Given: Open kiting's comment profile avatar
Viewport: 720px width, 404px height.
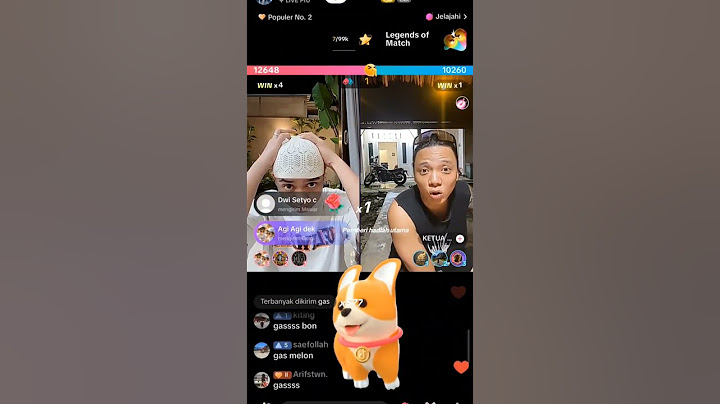Looking at the screenshot, I should [x=262, y=321].
